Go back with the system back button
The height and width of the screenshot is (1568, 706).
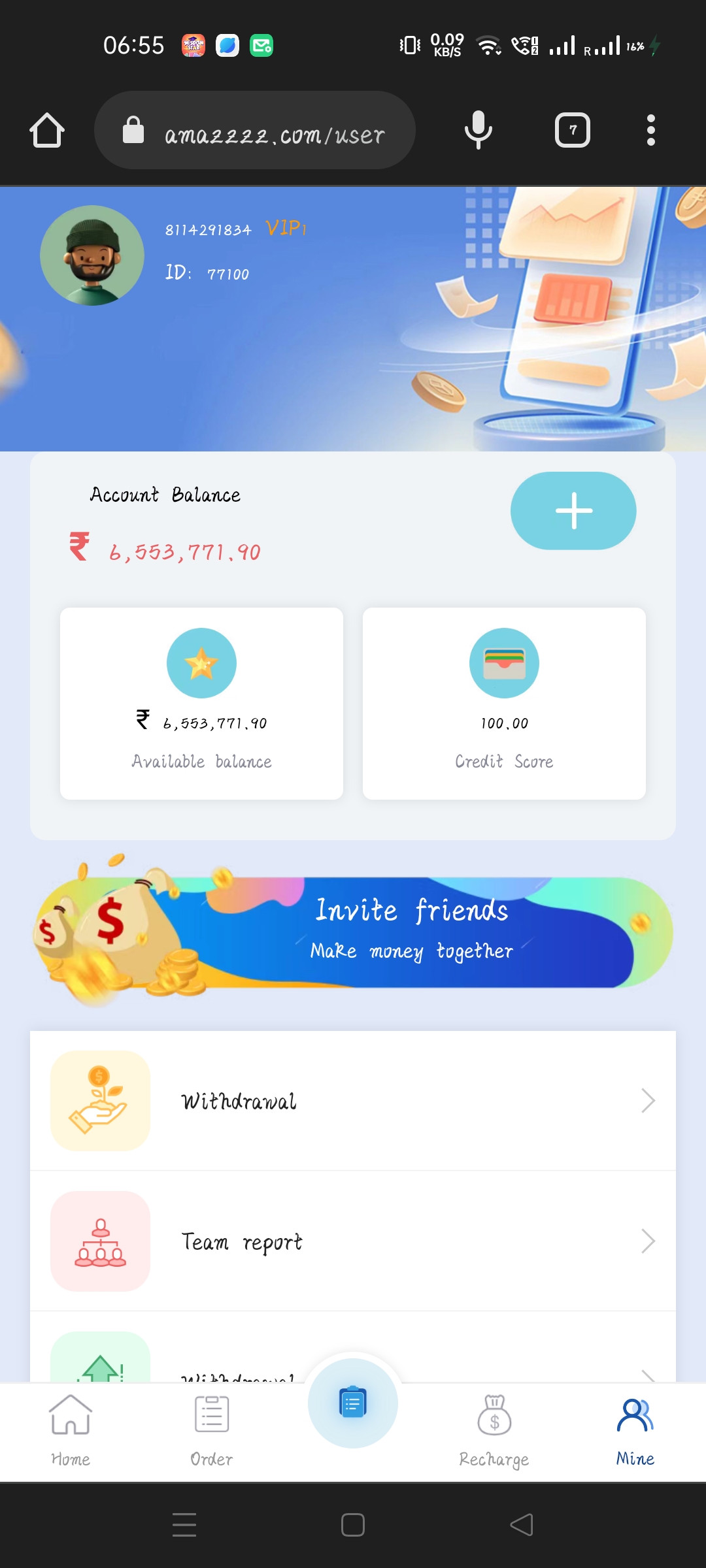coord(522,1525)
